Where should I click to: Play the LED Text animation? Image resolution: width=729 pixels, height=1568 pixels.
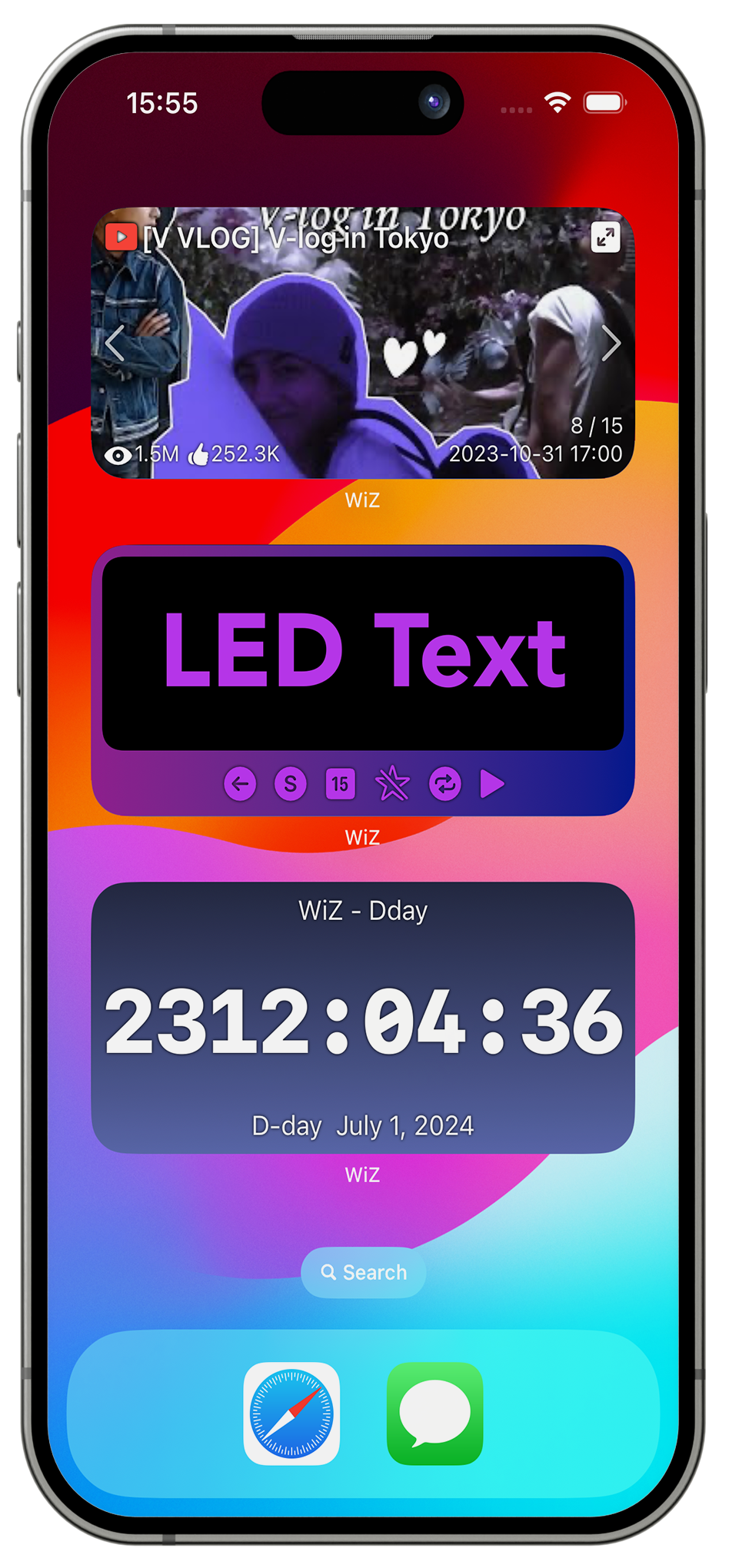click(491, 784)
